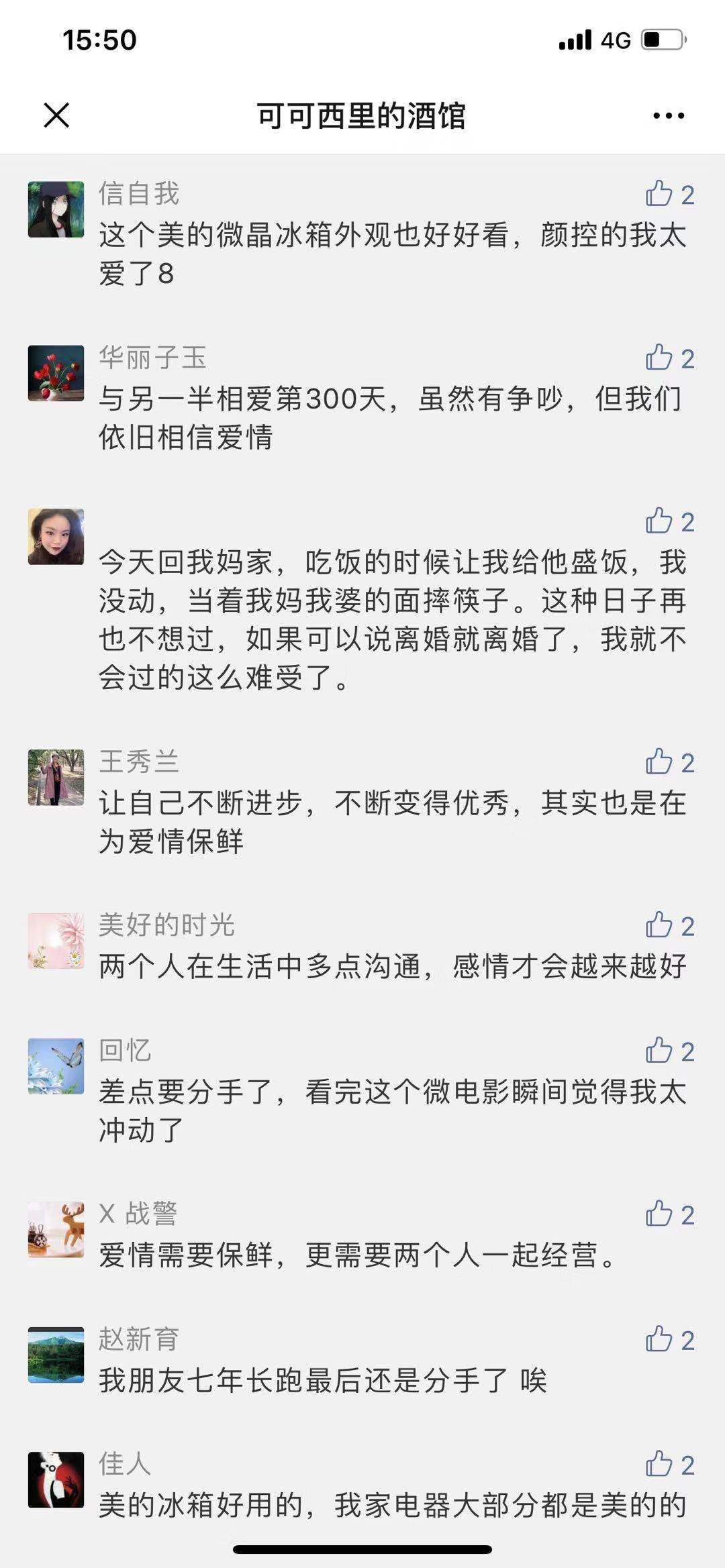Like X 战警's comment
Screen dimensions: 725x1568
coord(659,1214)
